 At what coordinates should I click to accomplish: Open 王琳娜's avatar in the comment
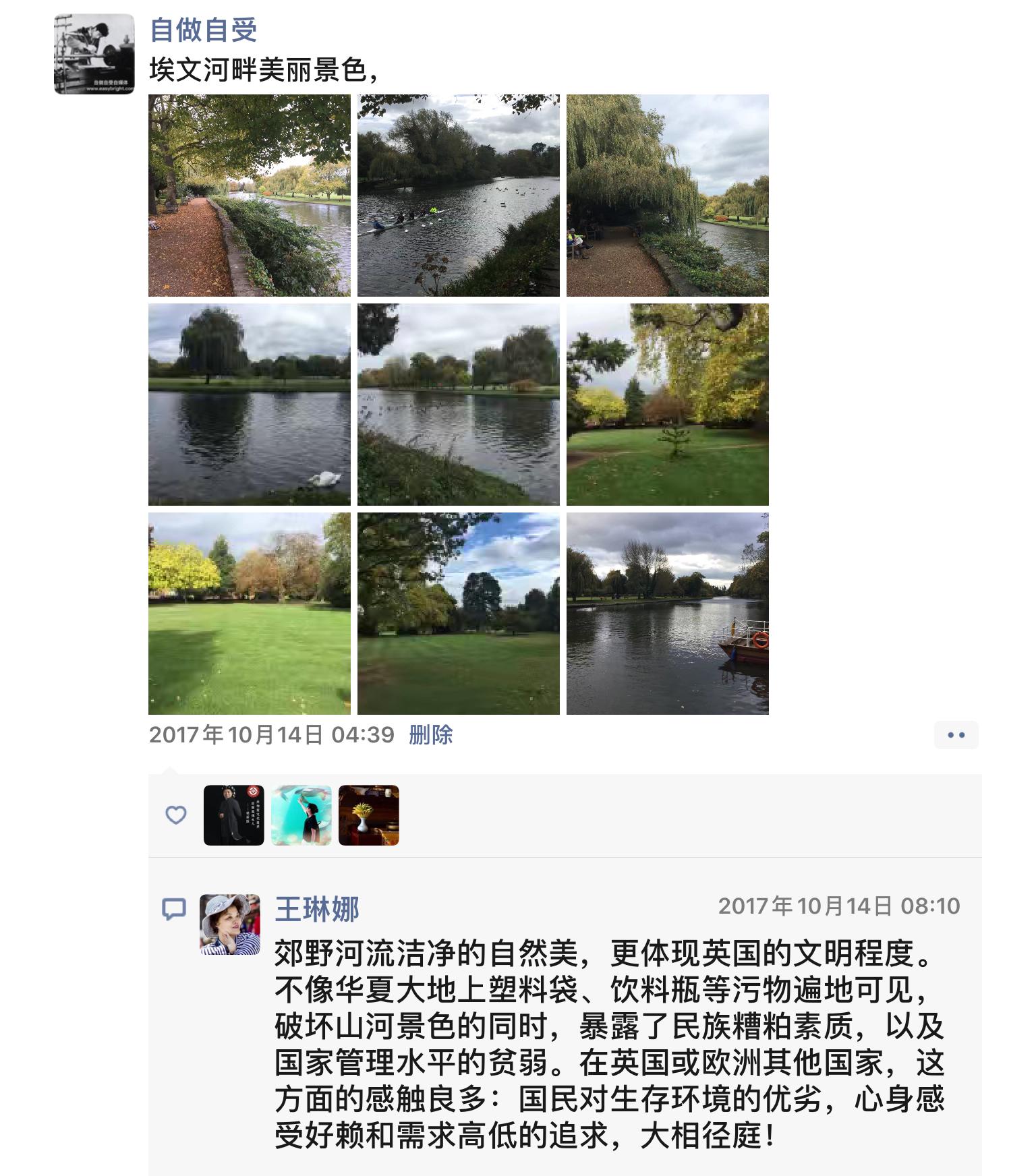point(230,924)
